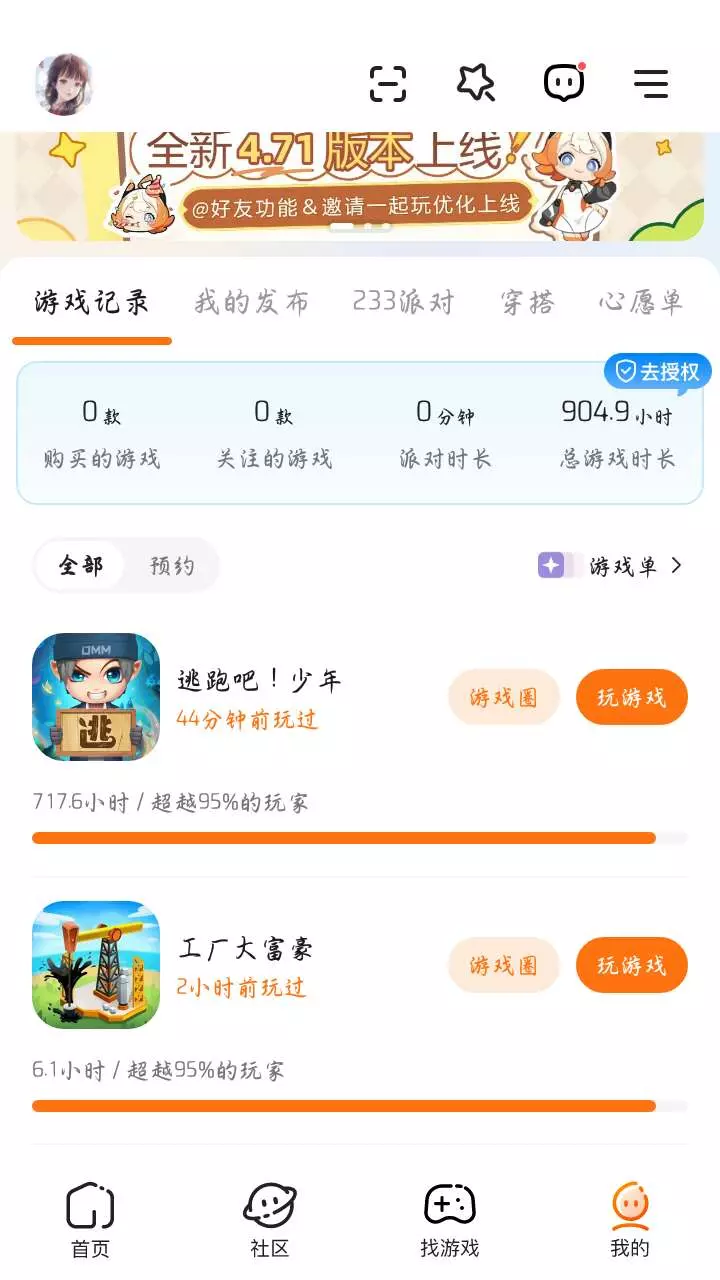Open the scan icon

388,84
